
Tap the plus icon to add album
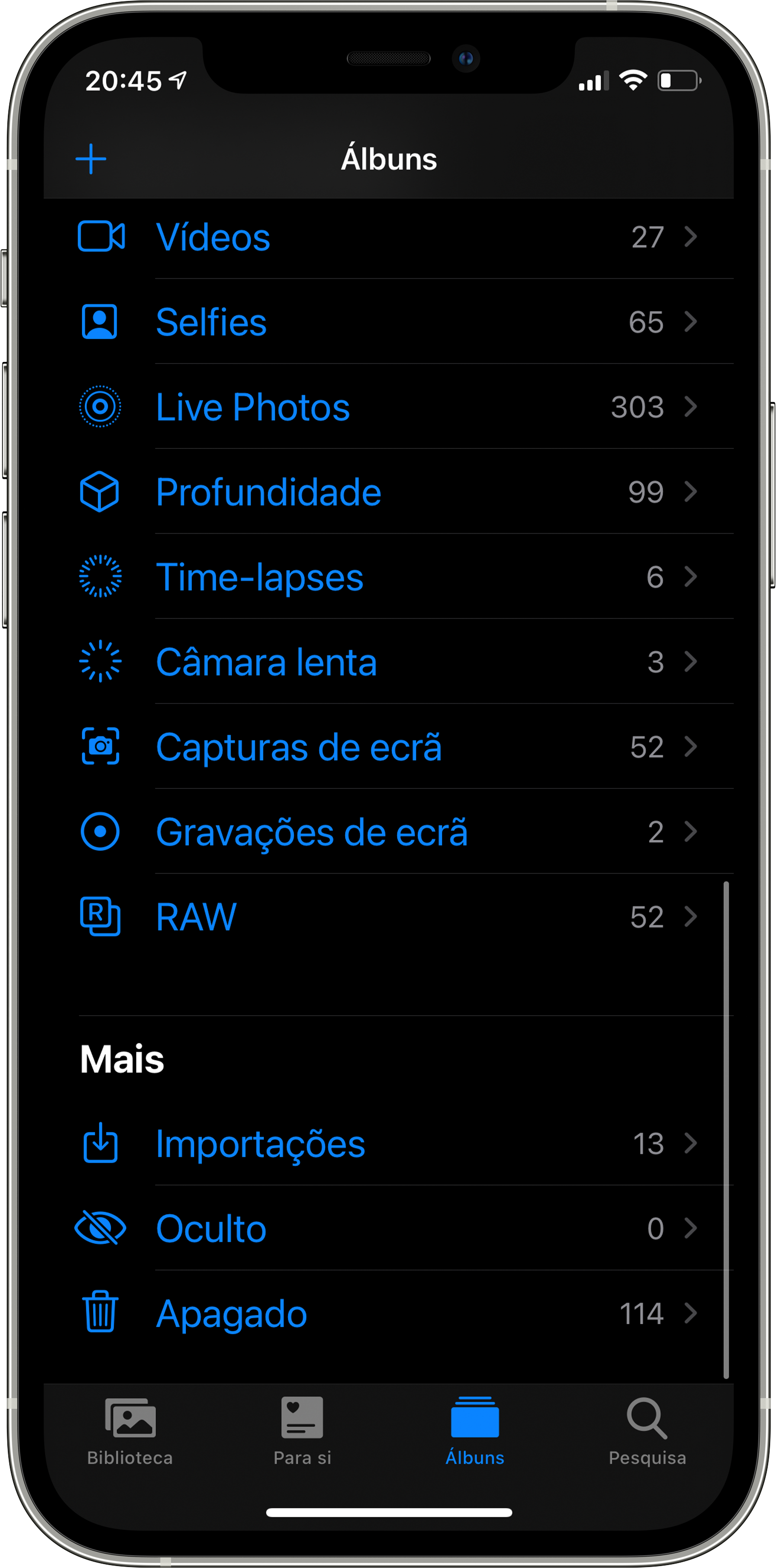91,159
